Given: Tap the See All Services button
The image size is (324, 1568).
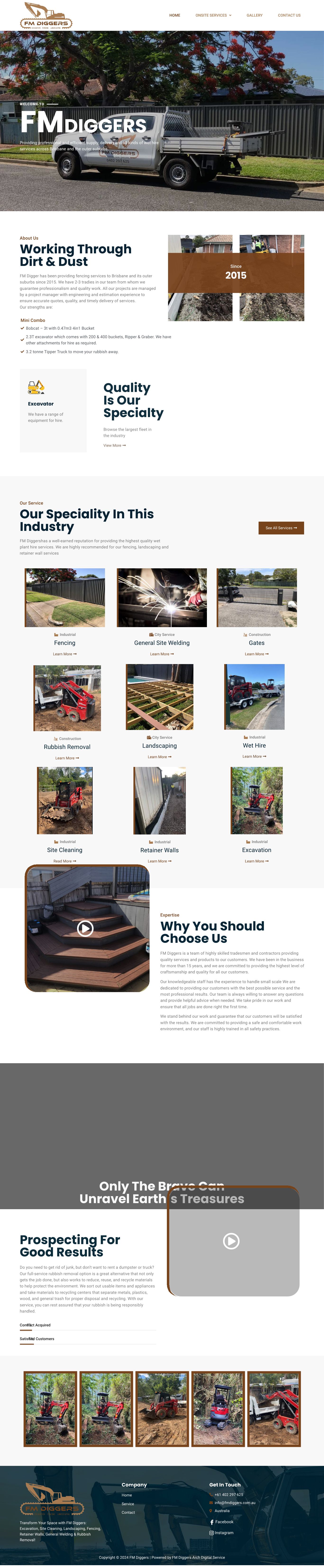Looking at the screenshot, I should click(281, 528).
